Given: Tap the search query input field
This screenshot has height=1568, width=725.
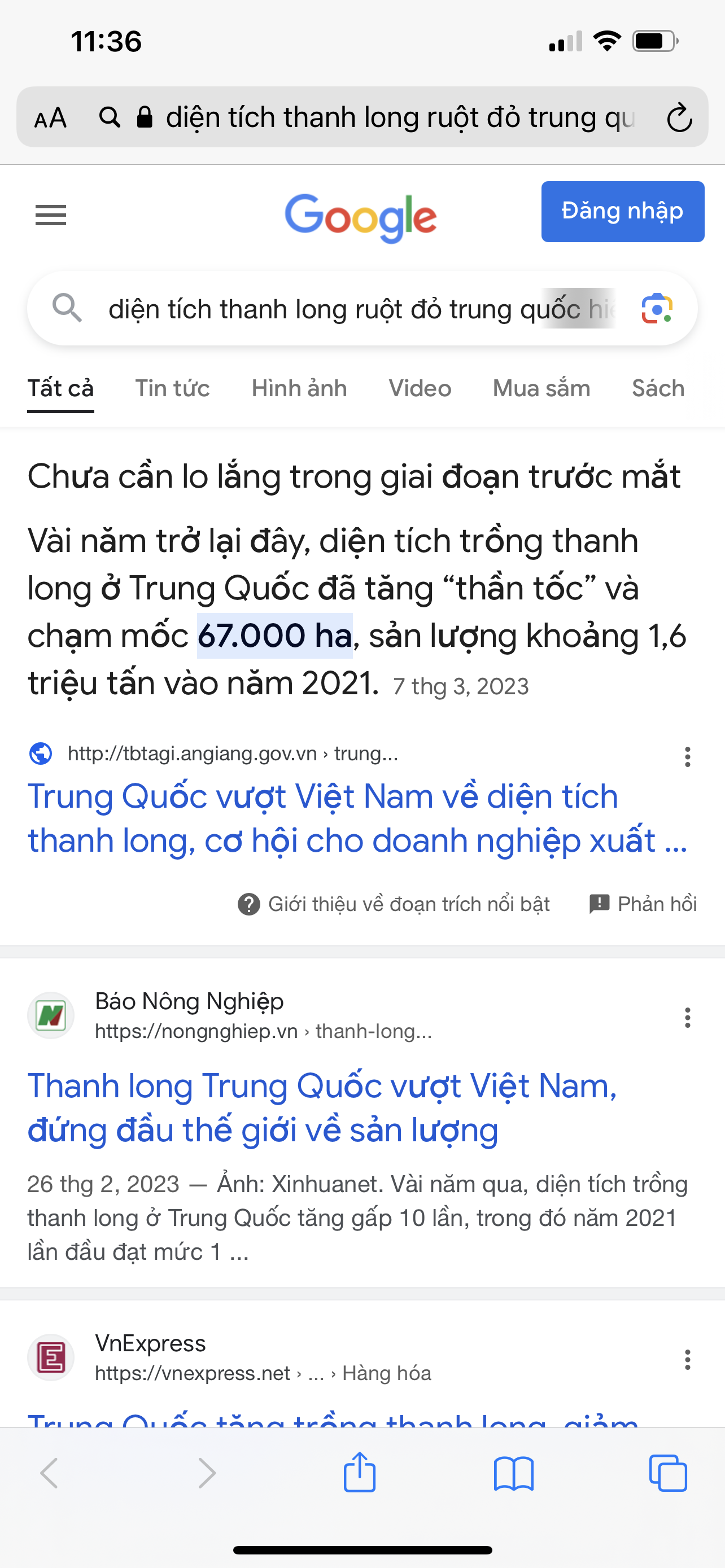Looking at the screenshot, I should [x=335, y=309].
